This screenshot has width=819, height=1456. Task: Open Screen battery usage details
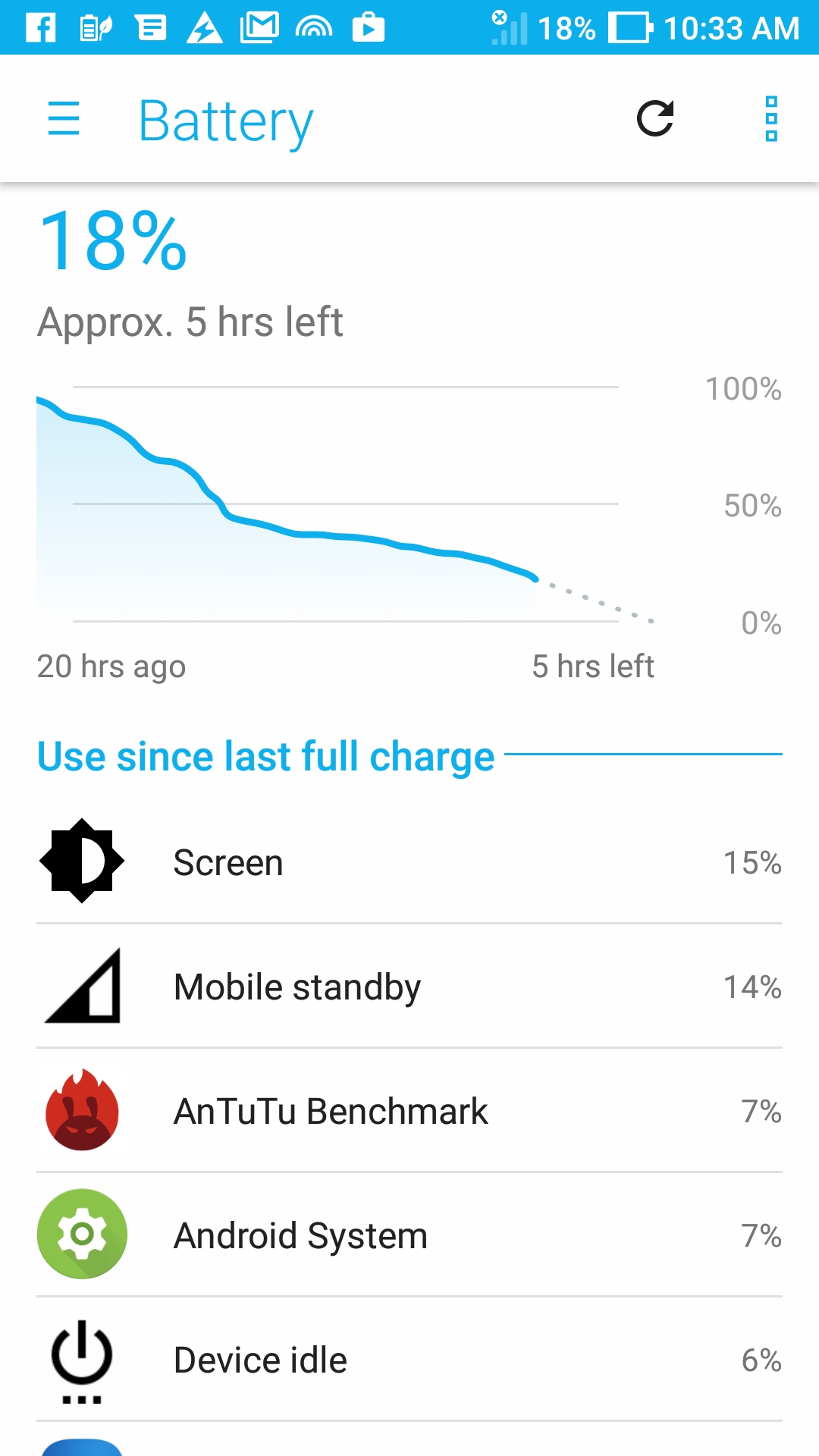click(x=409, y=861)
